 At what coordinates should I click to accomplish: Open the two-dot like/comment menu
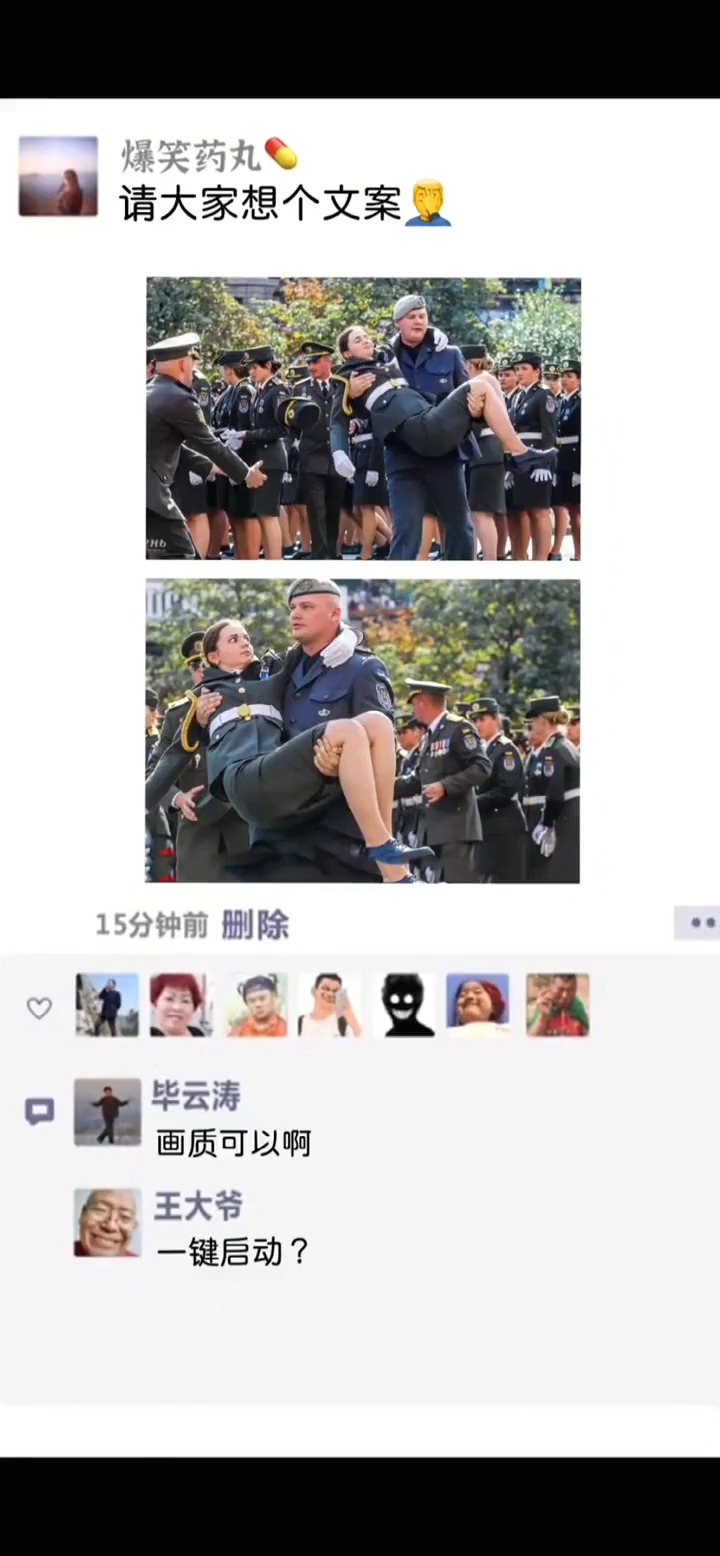[x=697, y=923]
